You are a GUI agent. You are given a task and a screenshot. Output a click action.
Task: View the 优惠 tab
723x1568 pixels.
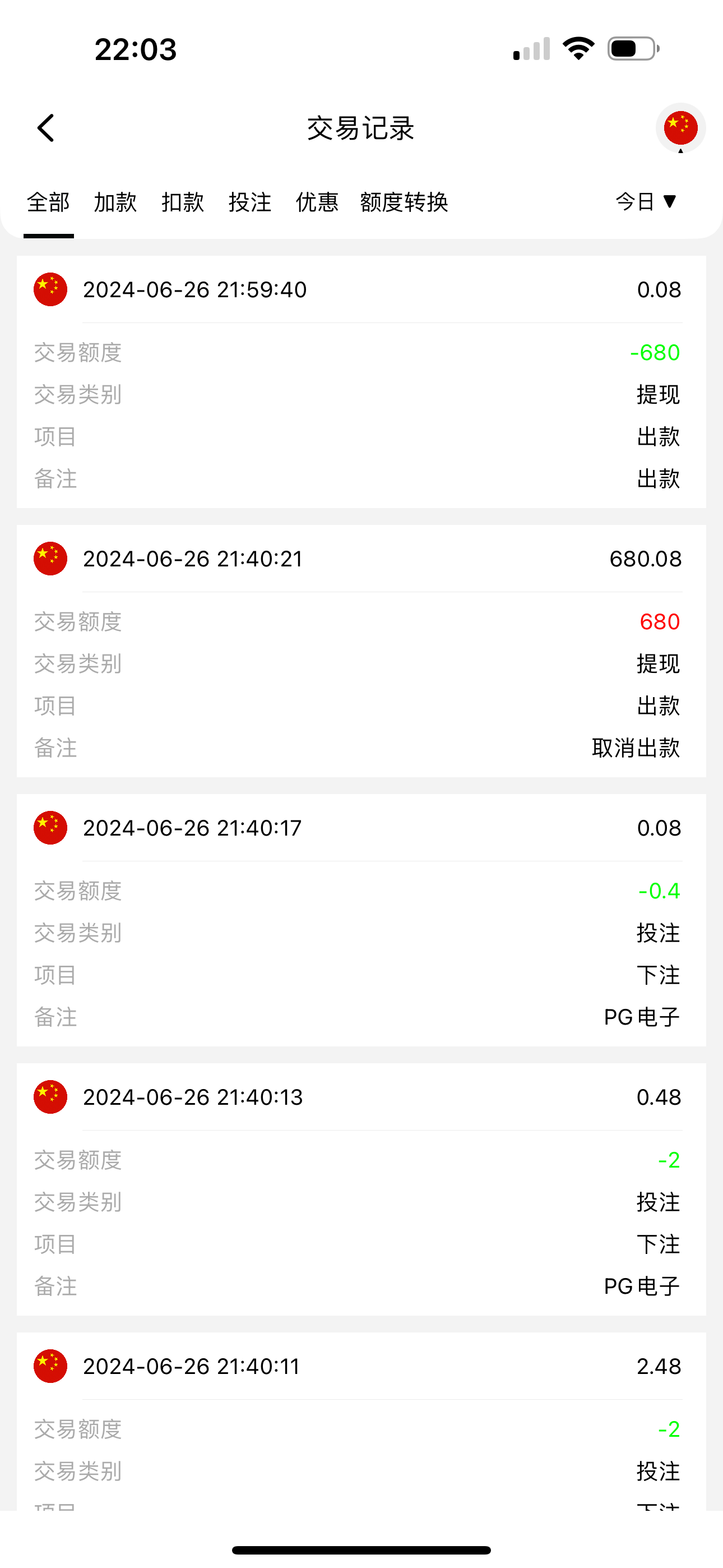317,202
